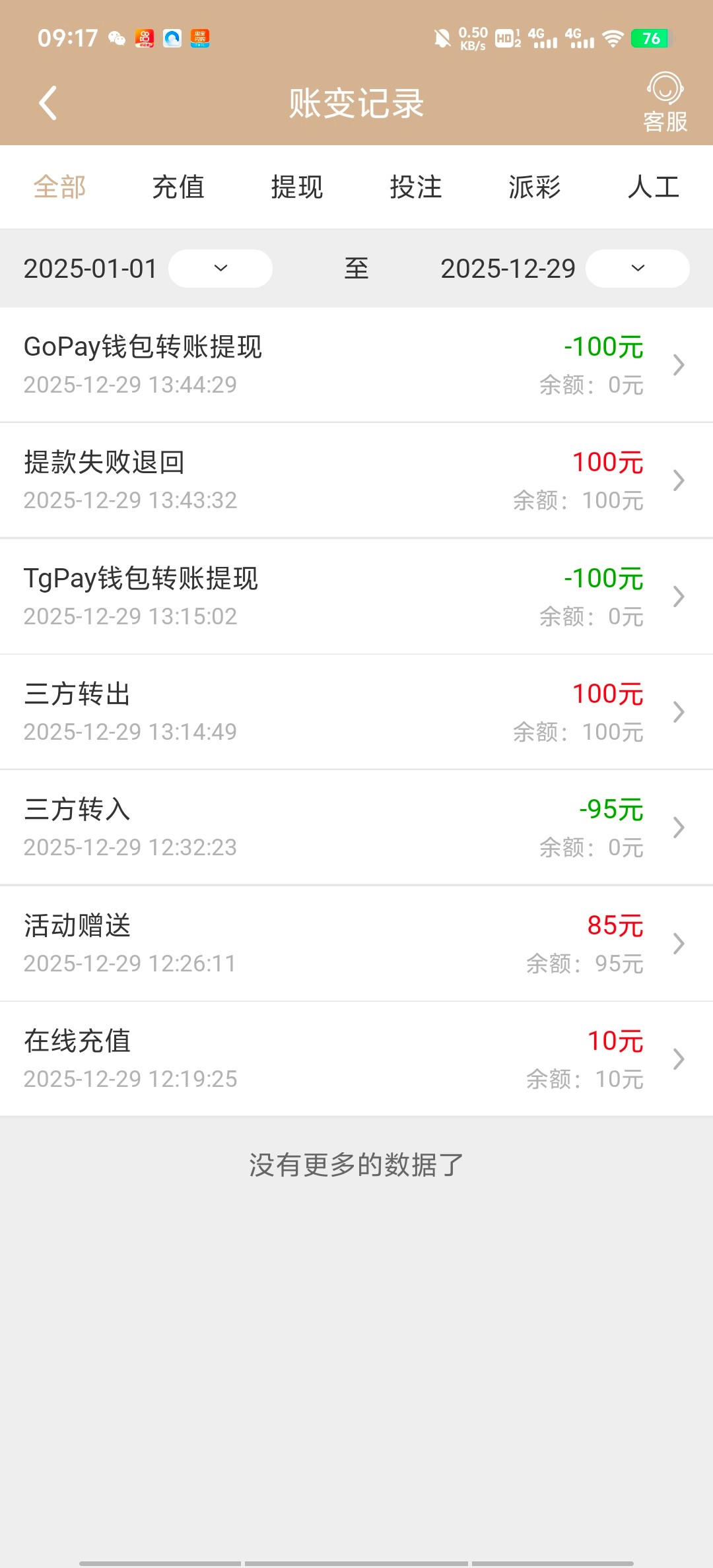Open start date picker 2025-01-01
Screen dimensions: 713x1568
(x=220, y=269)
